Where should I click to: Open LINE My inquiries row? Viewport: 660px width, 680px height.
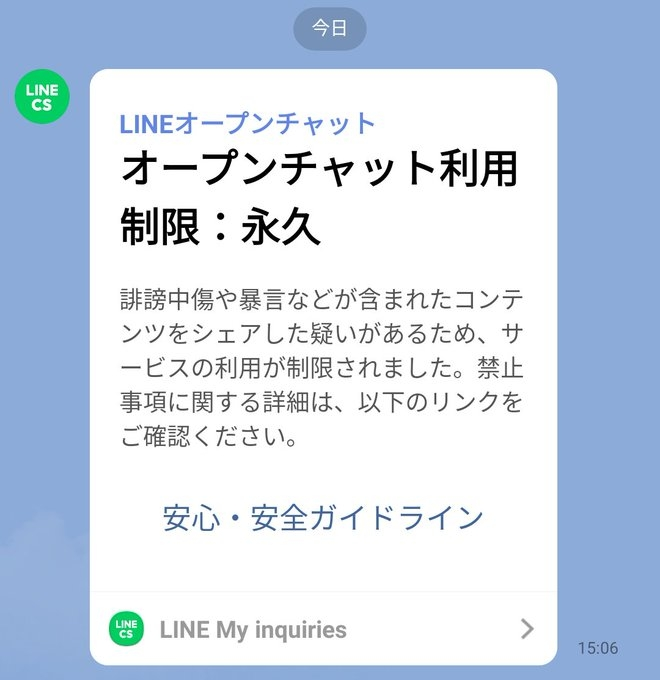pos(322,629)
